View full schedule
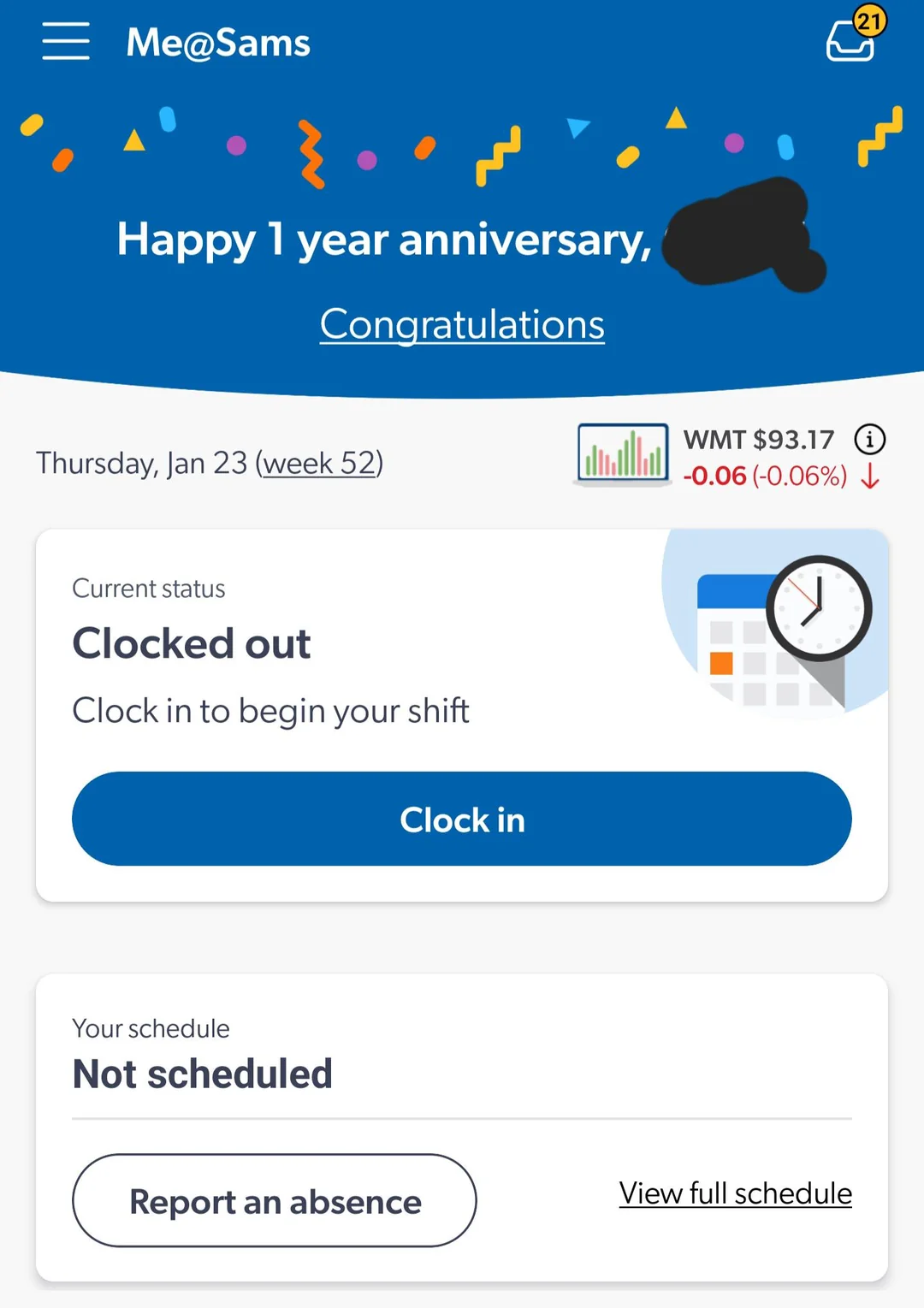The image size is (924, 1308). 735,1193
